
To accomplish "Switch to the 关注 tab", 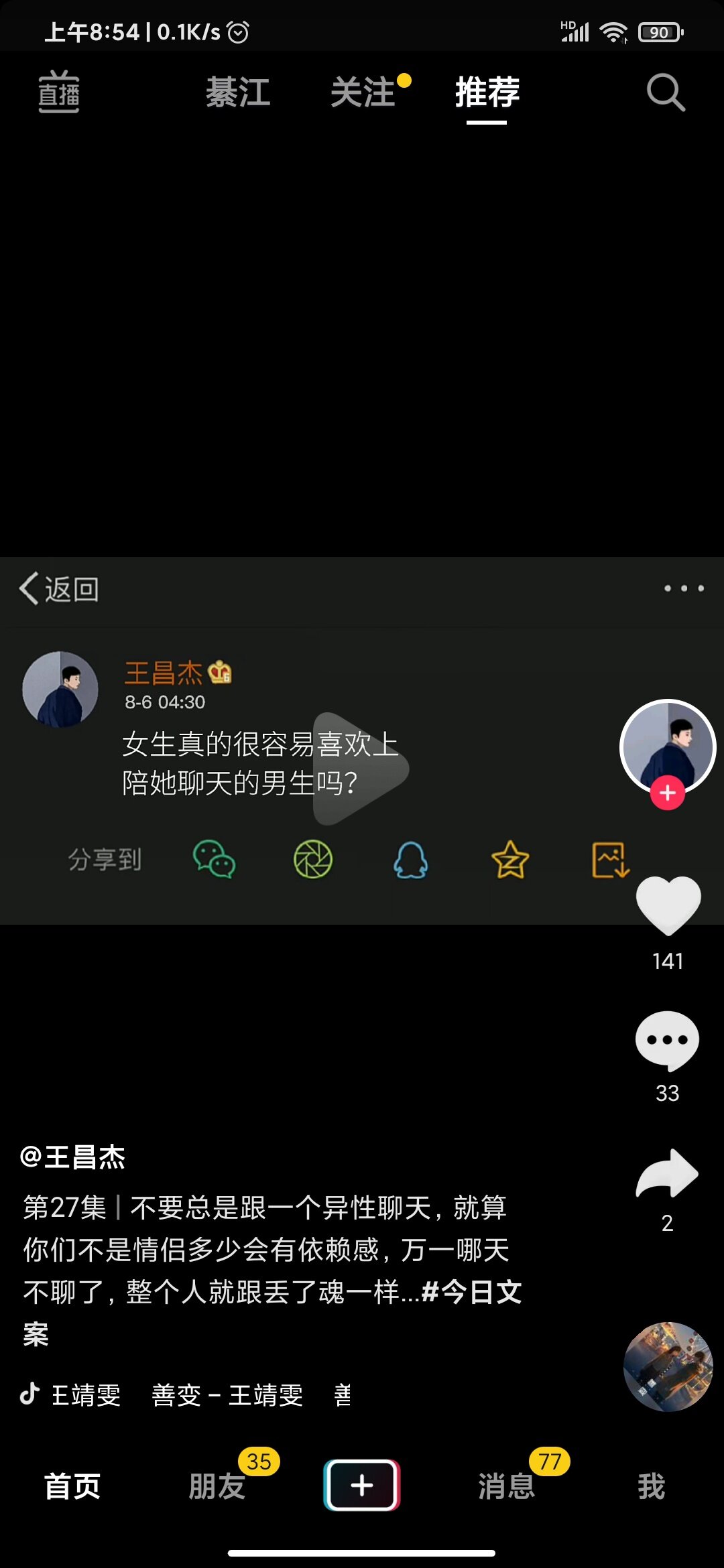I will (363, 92).
